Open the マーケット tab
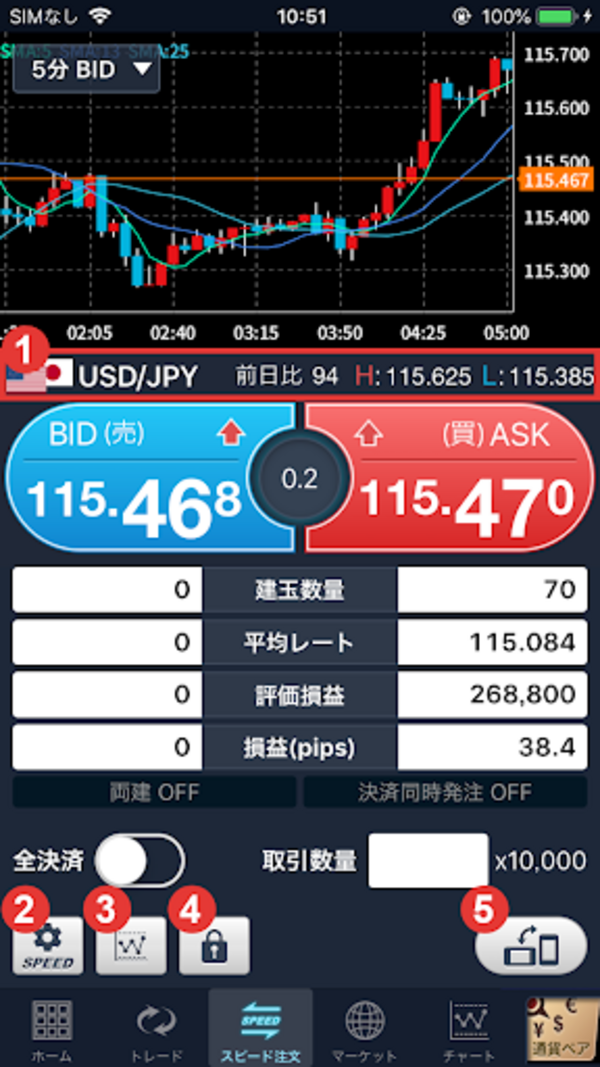Image resolution: width=600 pixels, height=1067 pixels. [364, 1028]
